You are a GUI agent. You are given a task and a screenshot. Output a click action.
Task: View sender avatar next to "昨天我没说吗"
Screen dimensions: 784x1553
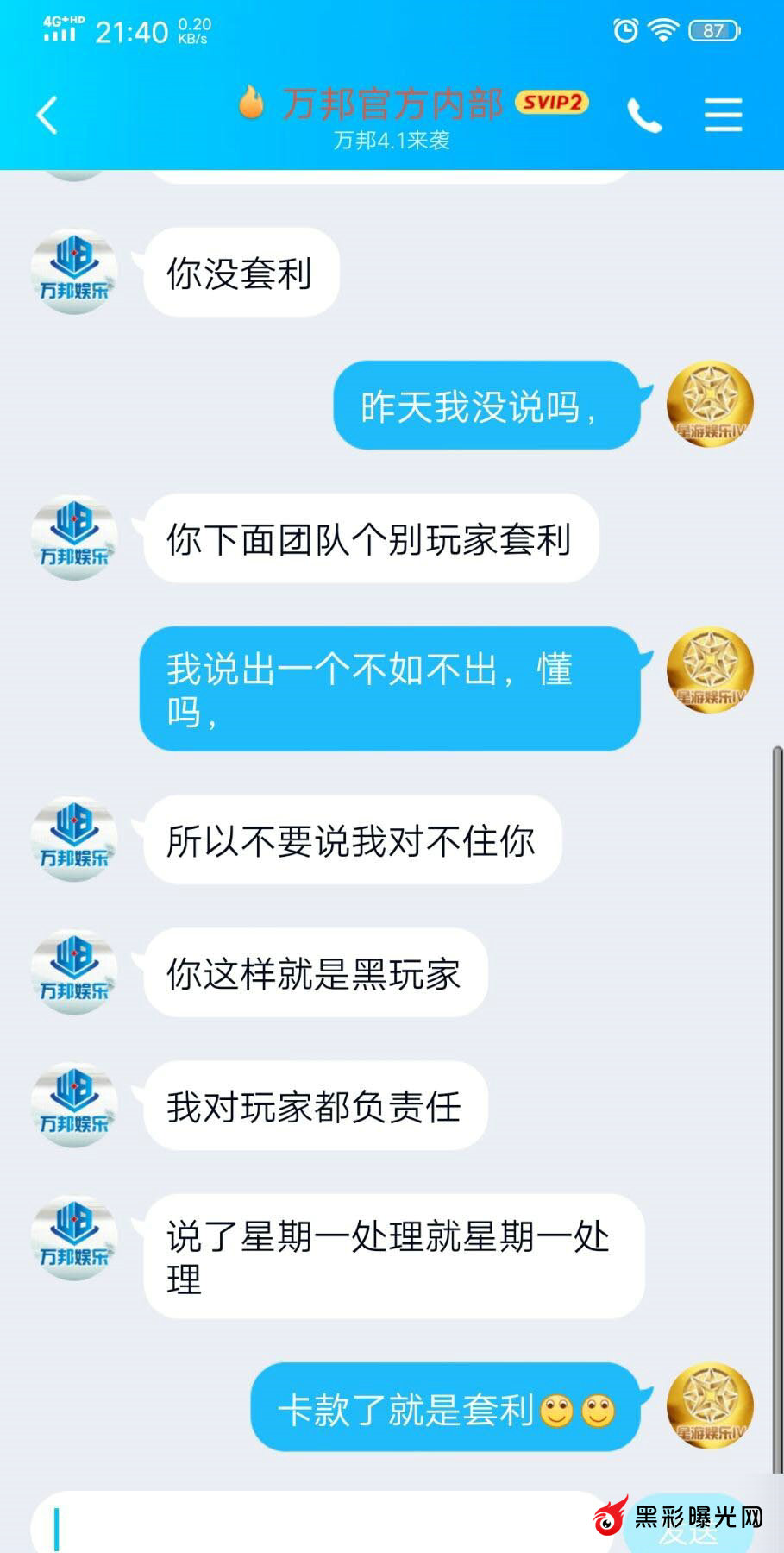pos(710,405)
